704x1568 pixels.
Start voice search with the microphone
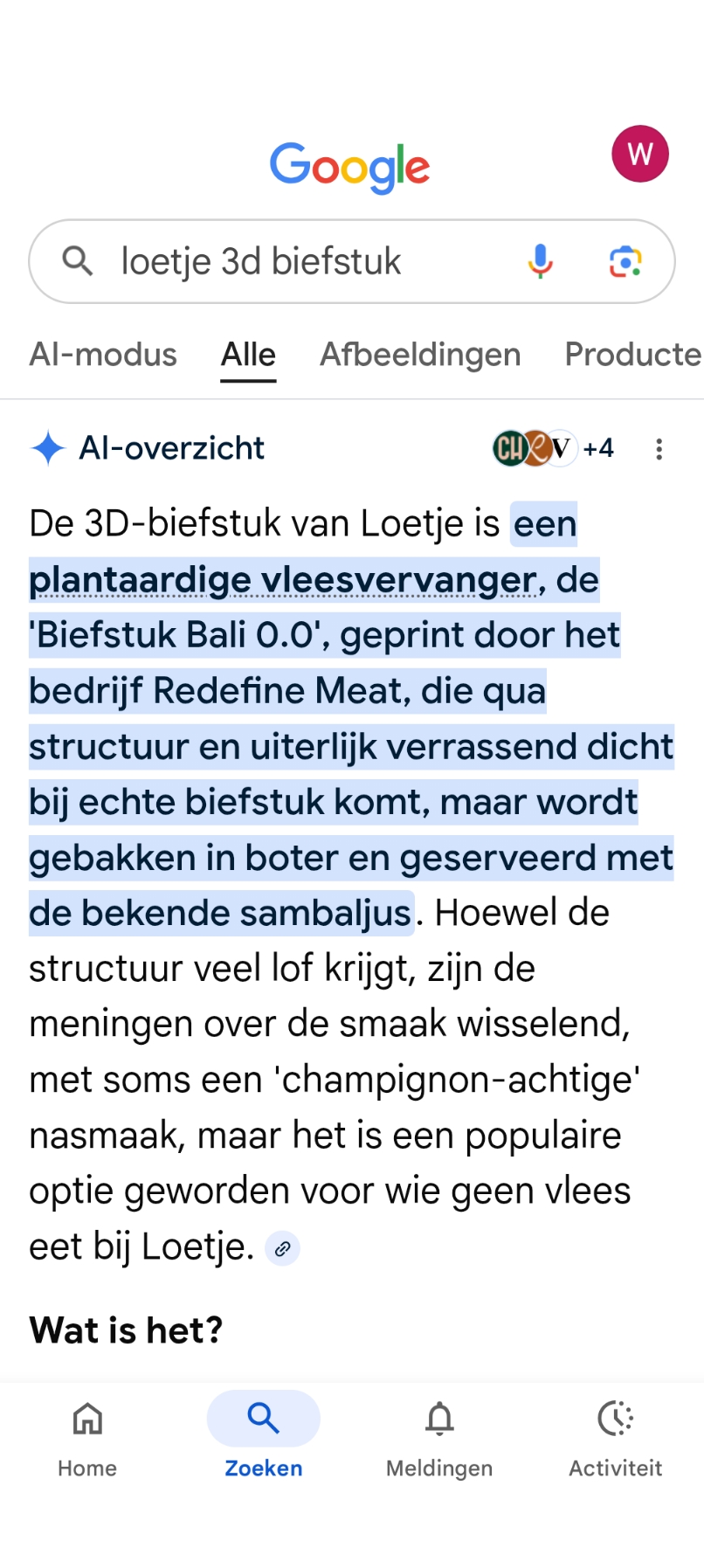(541, 261)
